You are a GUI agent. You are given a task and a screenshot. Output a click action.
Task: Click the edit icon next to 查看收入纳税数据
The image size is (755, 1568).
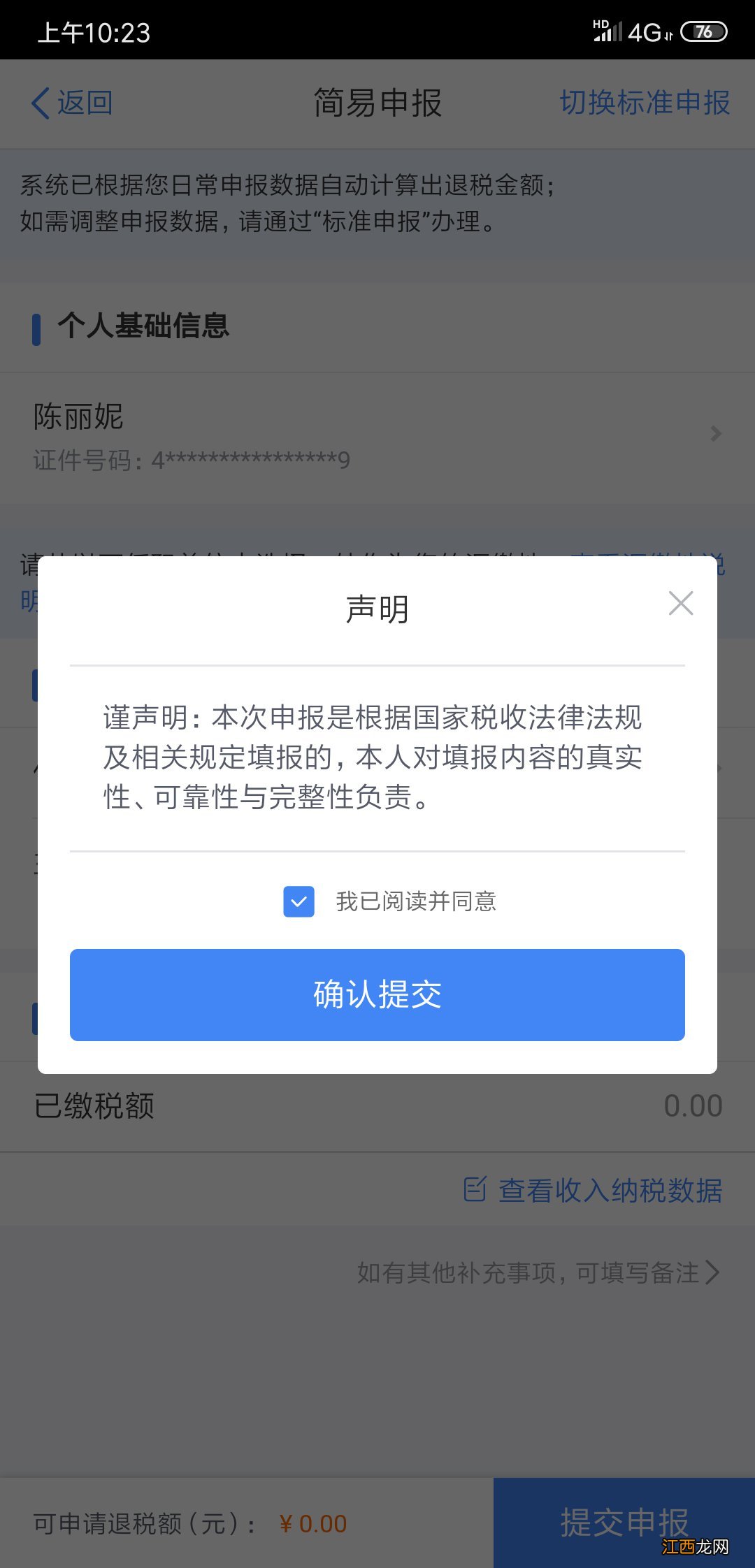pyautogui.click(x=476, y=1189)
